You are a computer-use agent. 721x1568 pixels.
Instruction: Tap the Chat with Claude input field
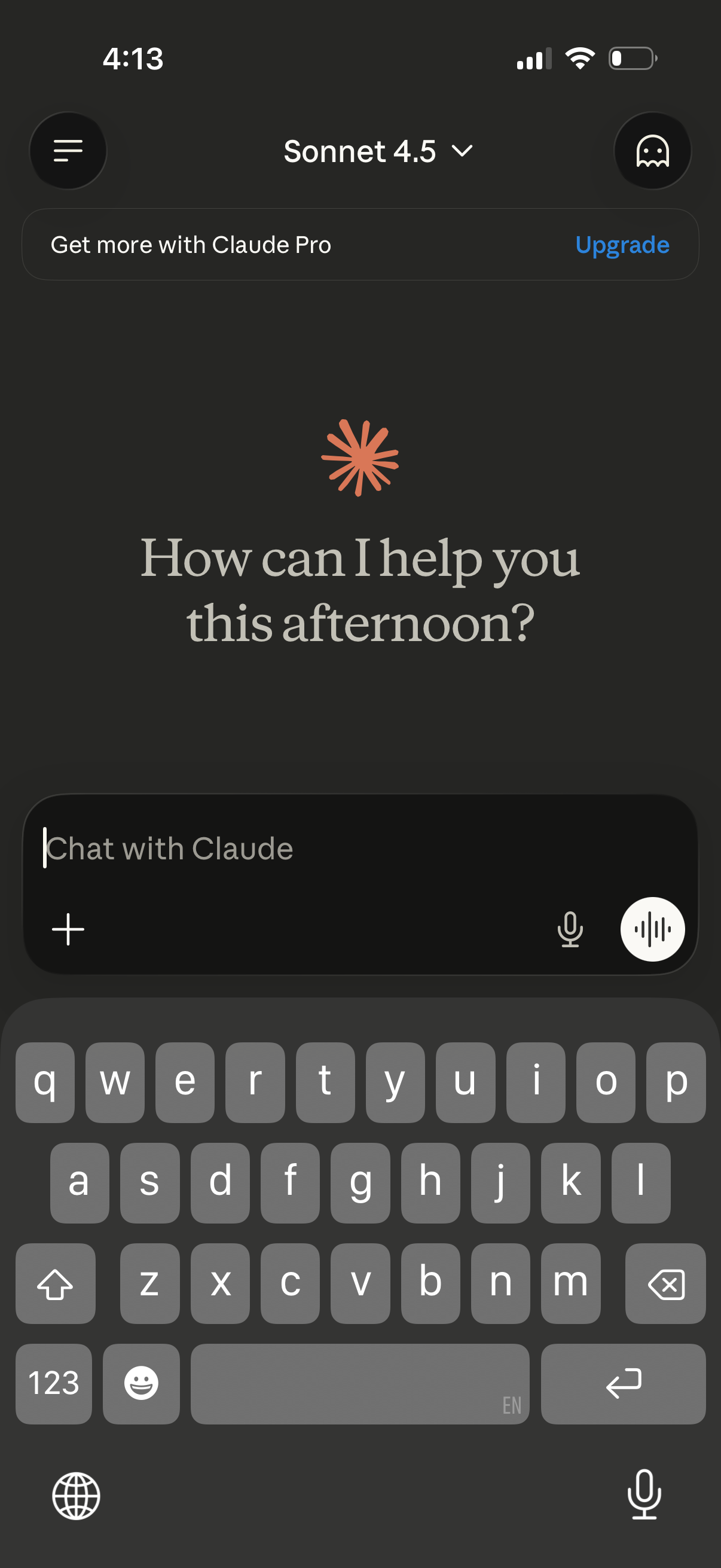pos(304,848)
